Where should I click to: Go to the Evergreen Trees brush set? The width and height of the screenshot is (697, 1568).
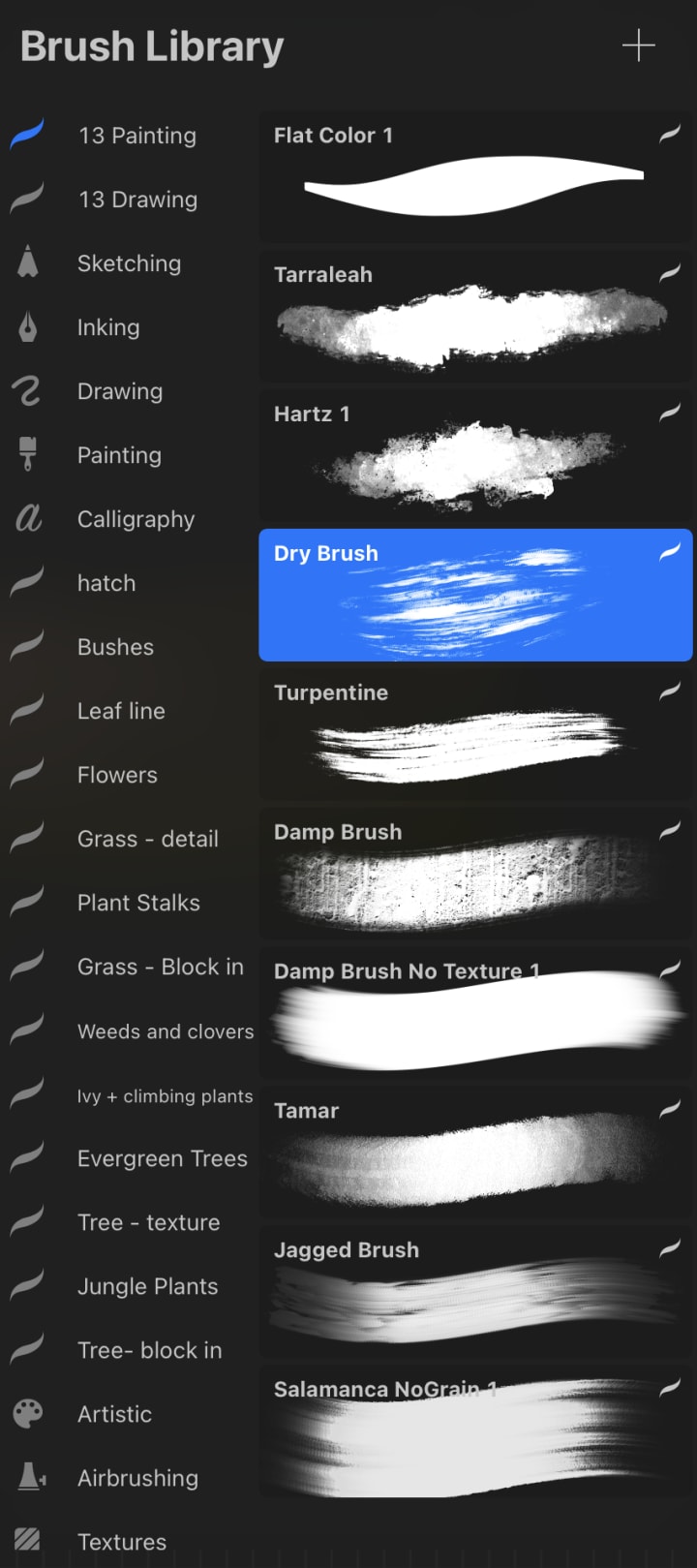(x=162, y=1158)
